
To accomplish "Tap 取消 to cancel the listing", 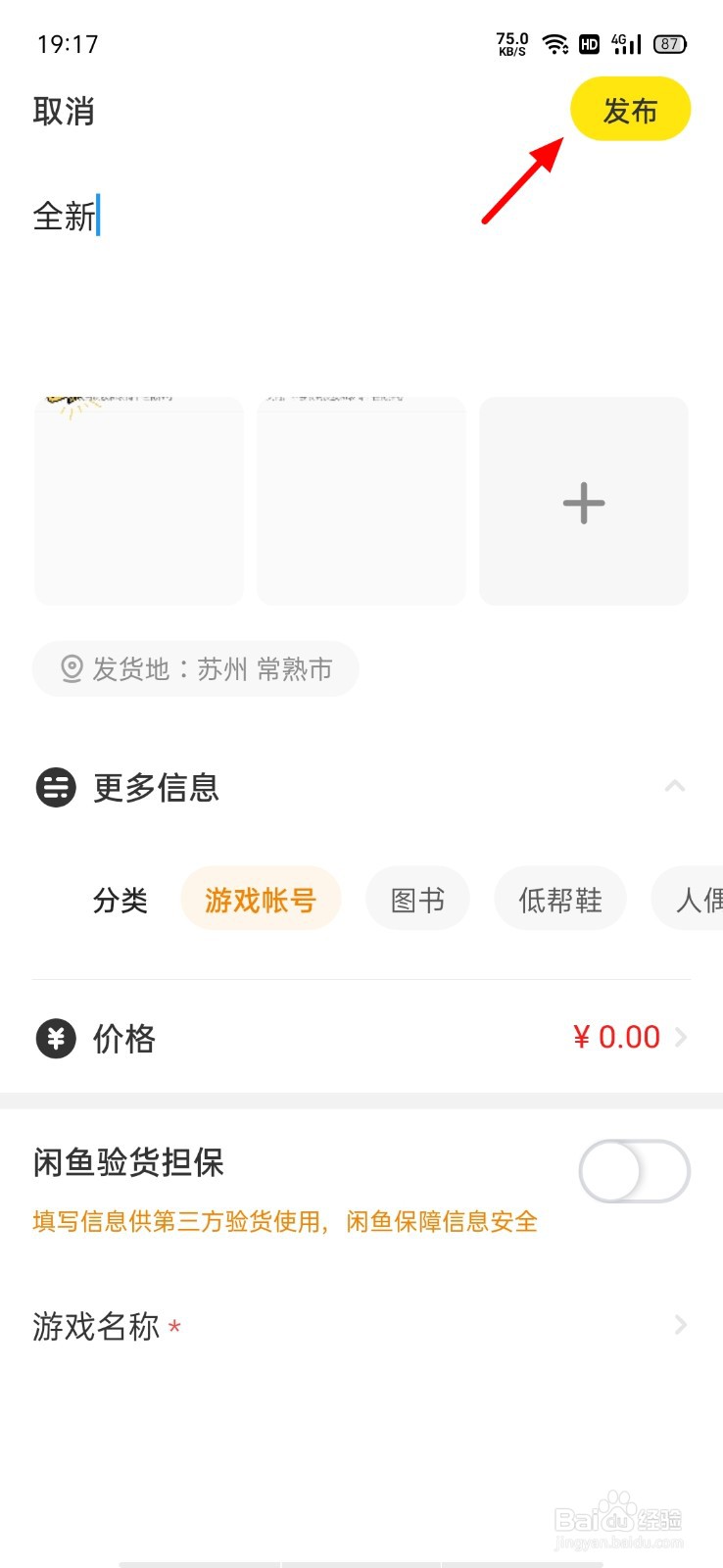I will click(64, 112).
